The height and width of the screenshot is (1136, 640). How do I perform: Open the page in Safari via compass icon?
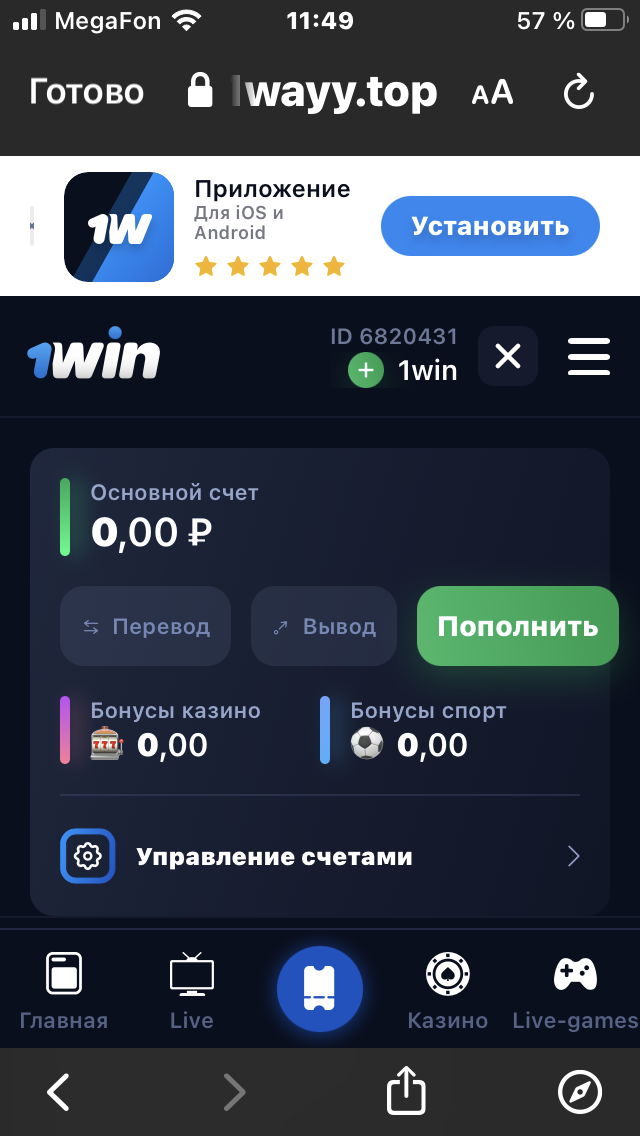(x=579, y=1092)
